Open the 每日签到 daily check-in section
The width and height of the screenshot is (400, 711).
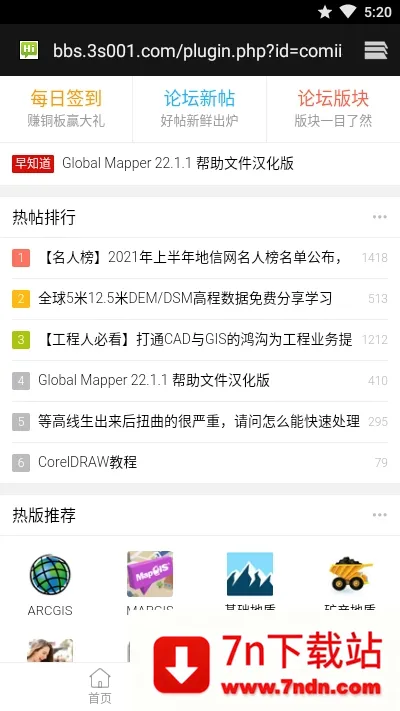coord(66,109)
